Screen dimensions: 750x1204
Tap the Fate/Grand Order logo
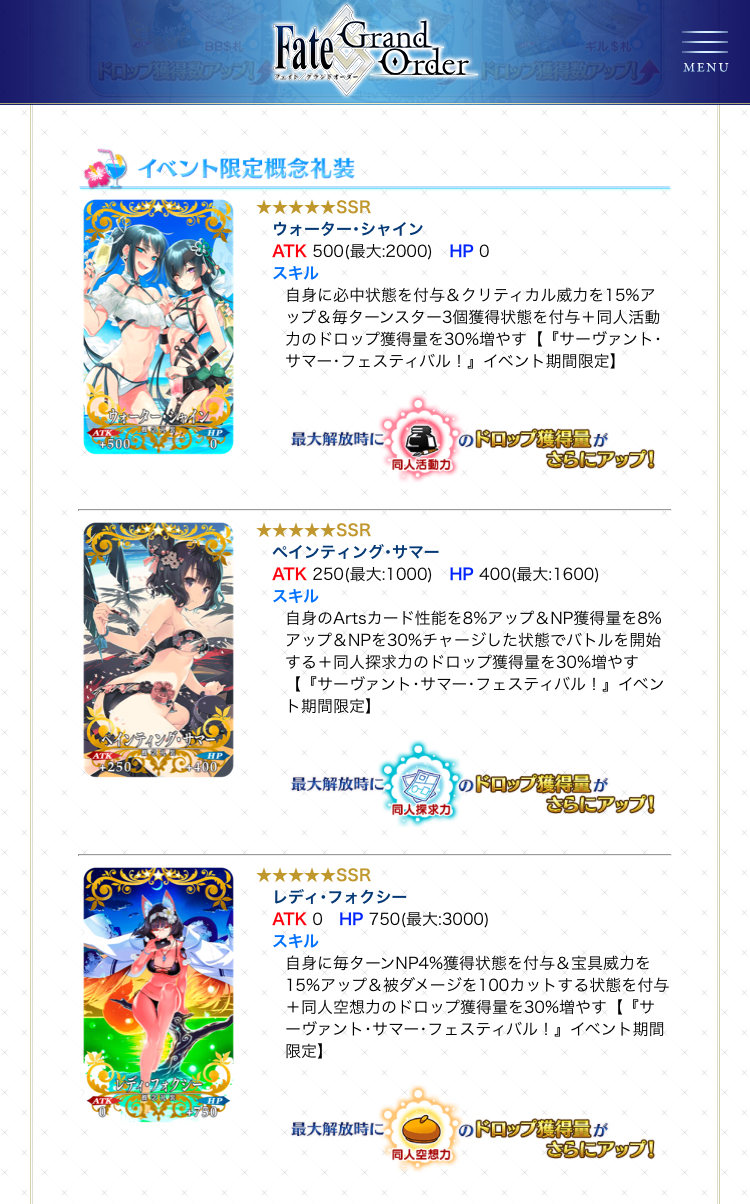click(372, 50)
